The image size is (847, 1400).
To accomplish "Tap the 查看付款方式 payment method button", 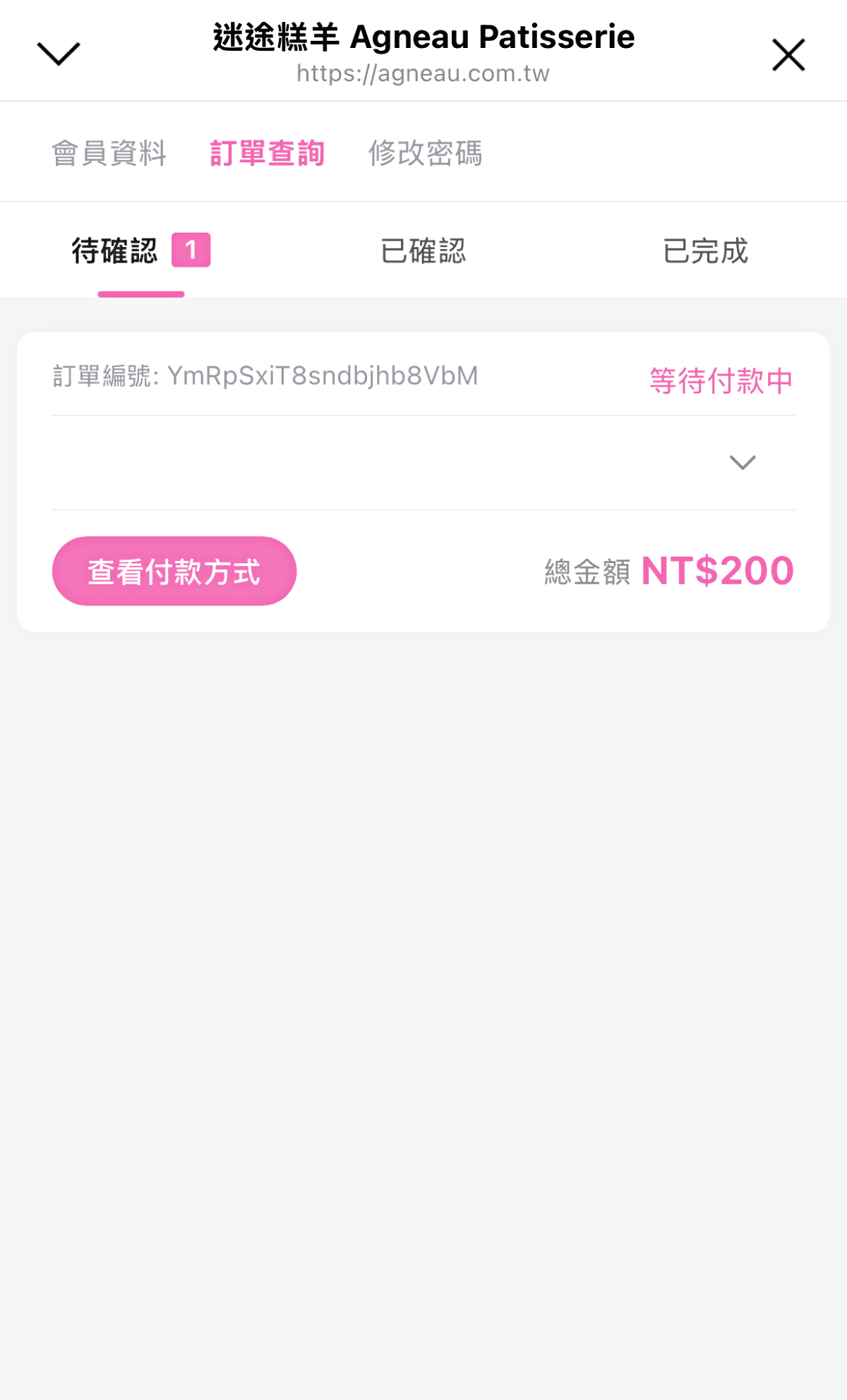I will coord(174,571).
